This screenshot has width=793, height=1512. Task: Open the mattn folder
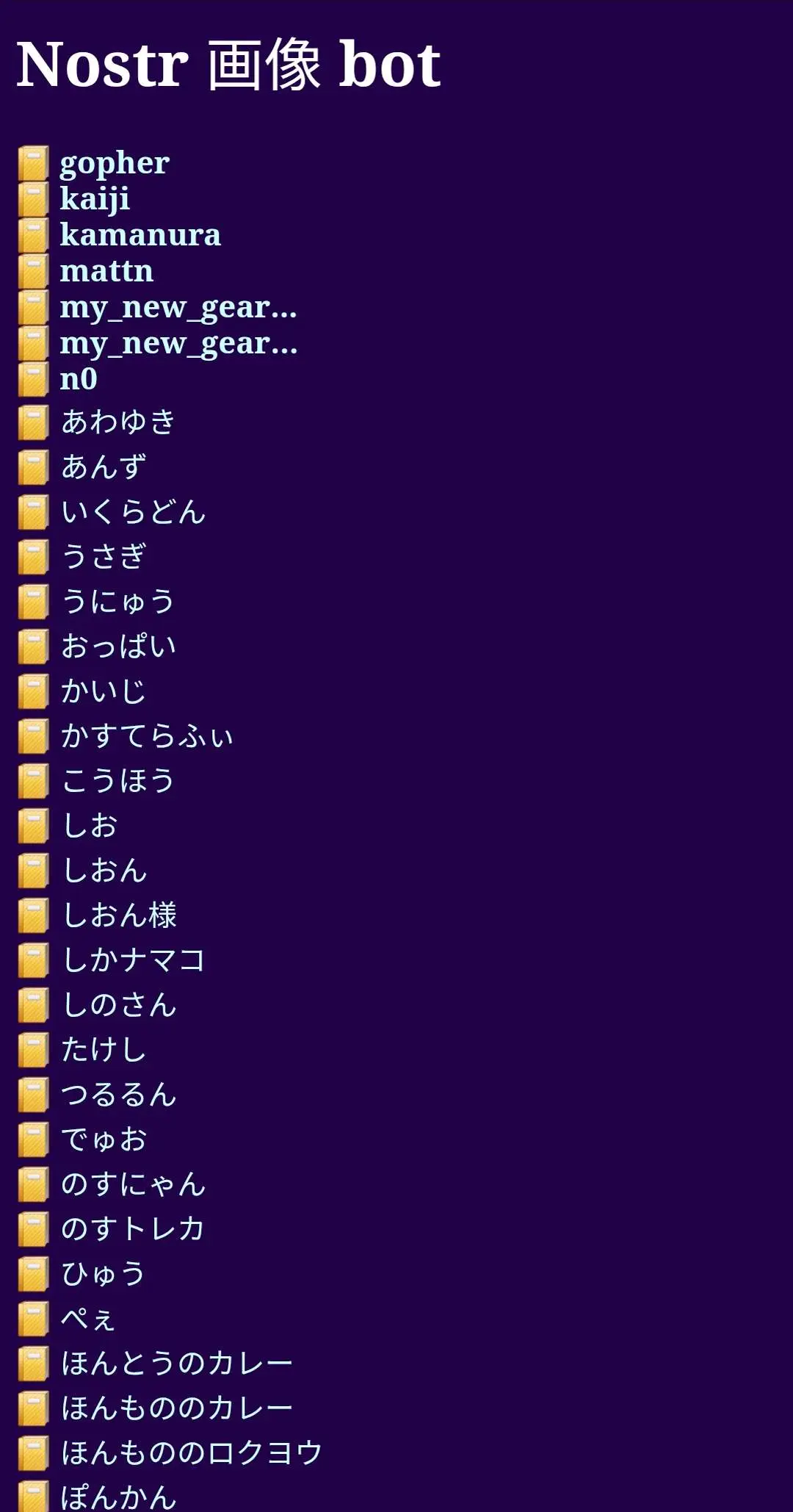coord(106,271)
